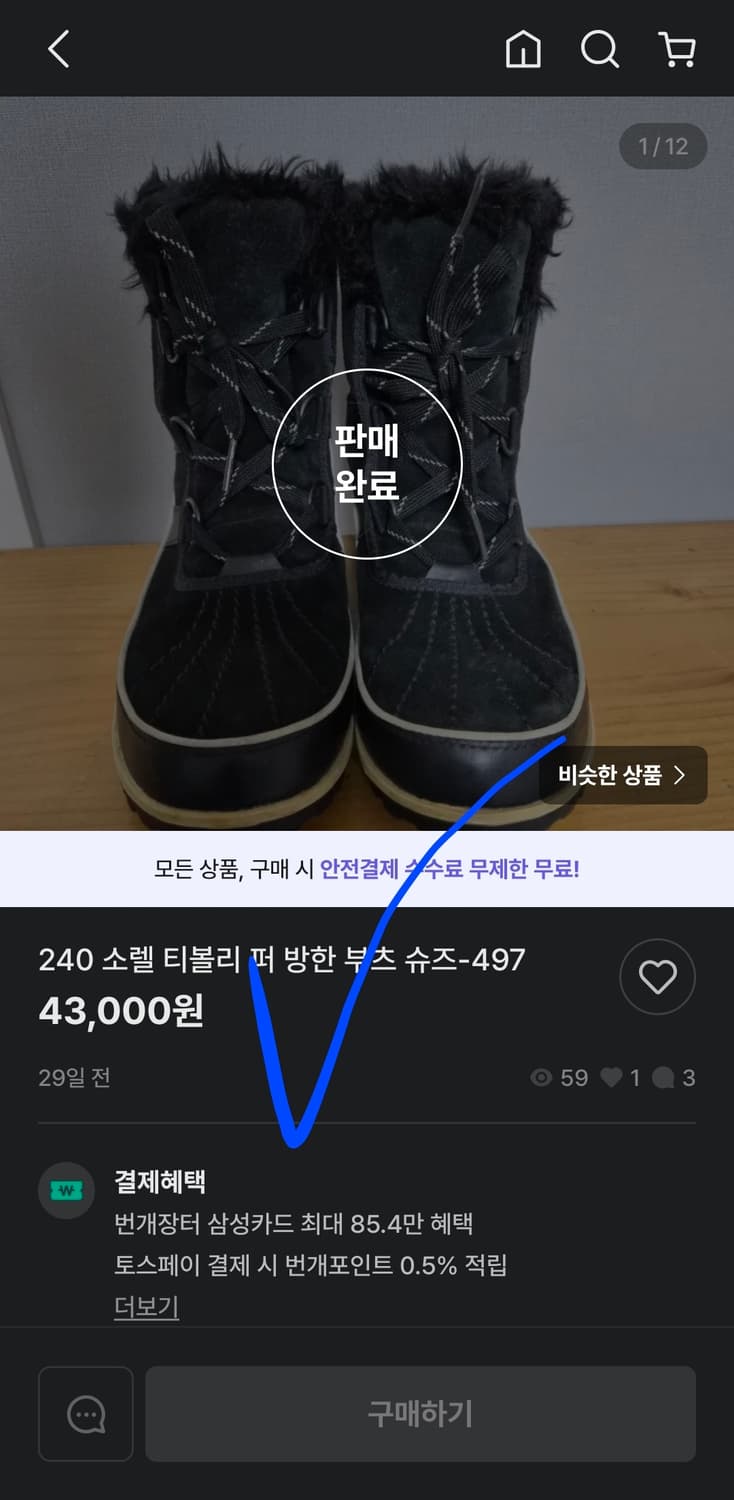Viewport: 734px width, 1500px height.
Task: Open the shopping cart icon
Action: coord(677,48)
